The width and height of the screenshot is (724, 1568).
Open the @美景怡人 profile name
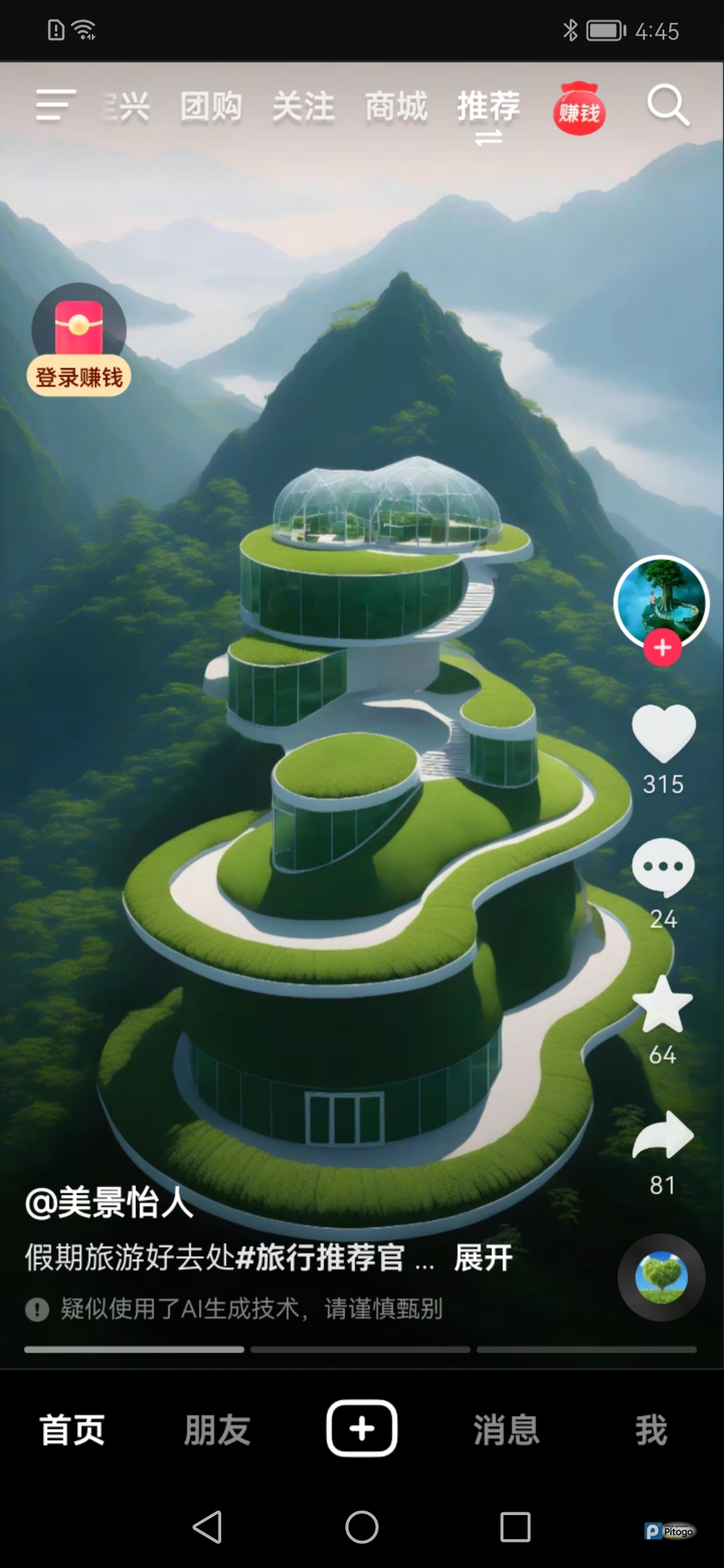(x=109, y=1202)
